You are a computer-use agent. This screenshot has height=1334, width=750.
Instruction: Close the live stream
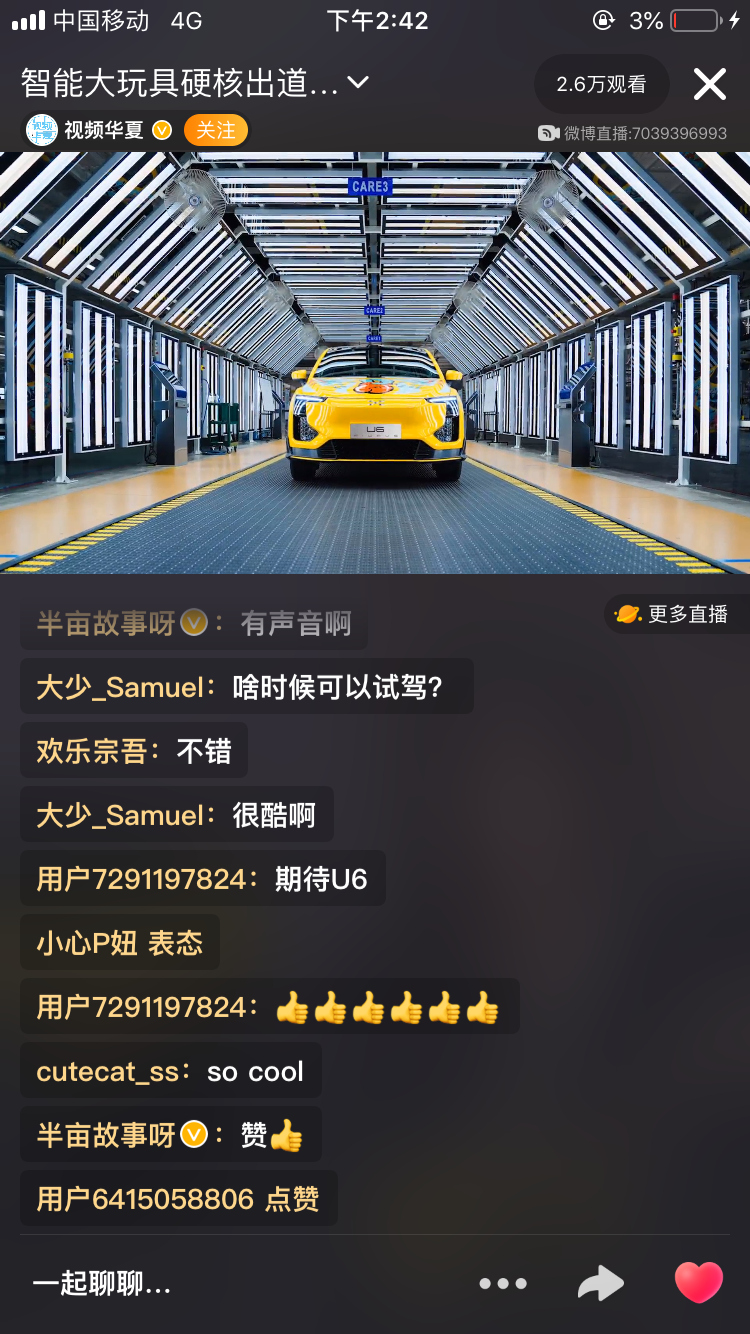point(709,85)
